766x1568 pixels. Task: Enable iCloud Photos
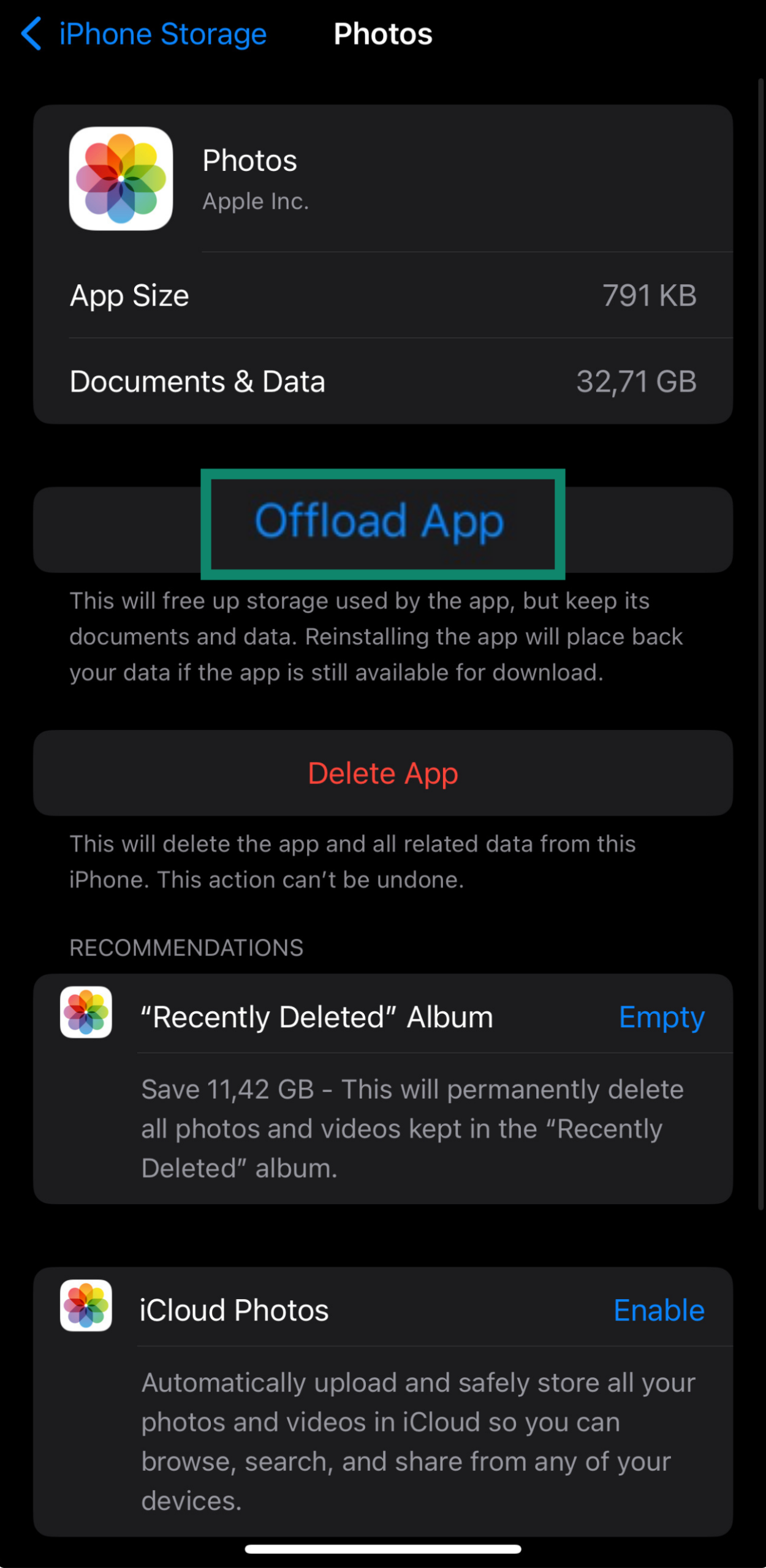coord(658,1310)
